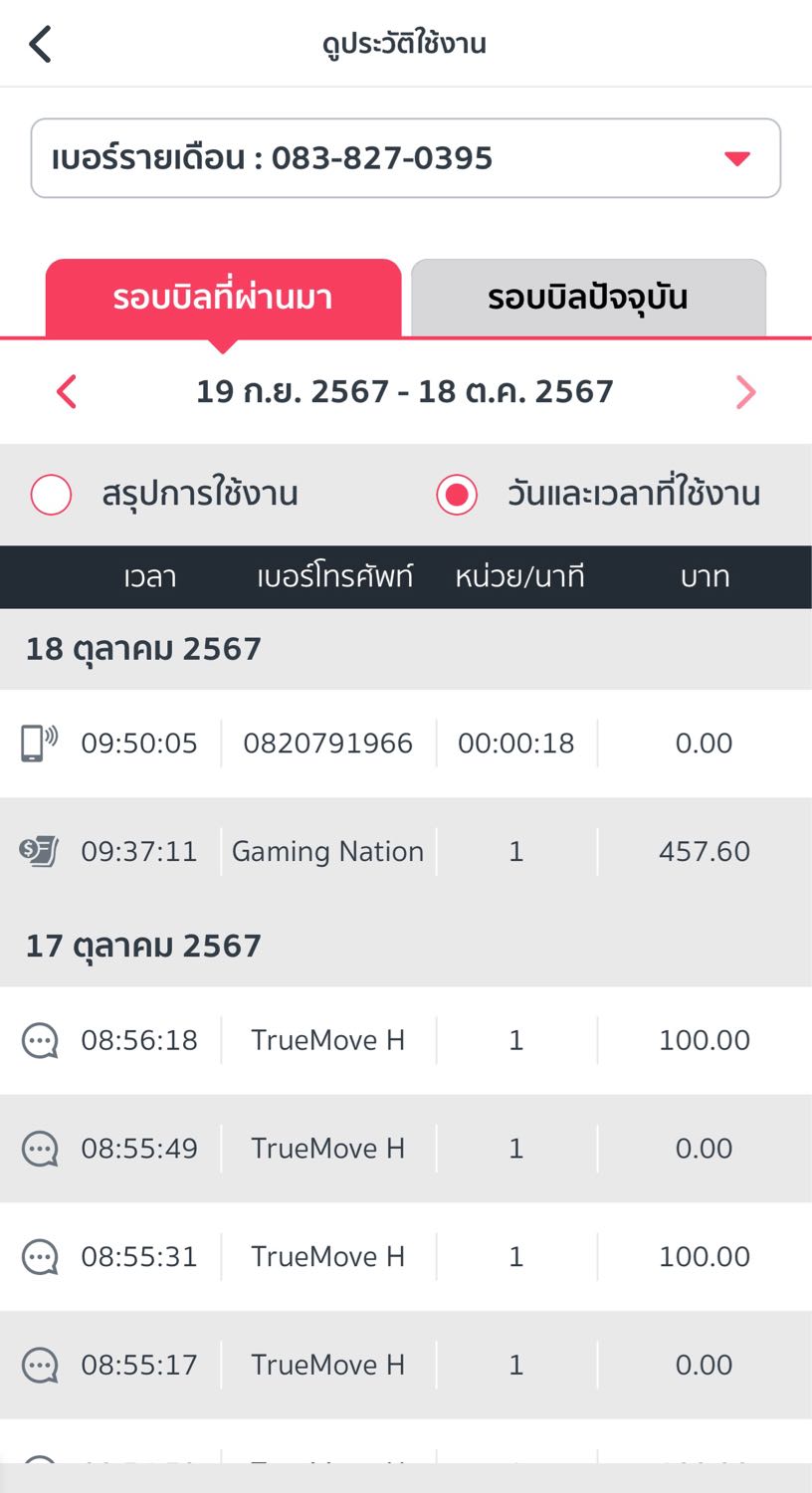Go to the previous billing period arrow

click(67, 391)
